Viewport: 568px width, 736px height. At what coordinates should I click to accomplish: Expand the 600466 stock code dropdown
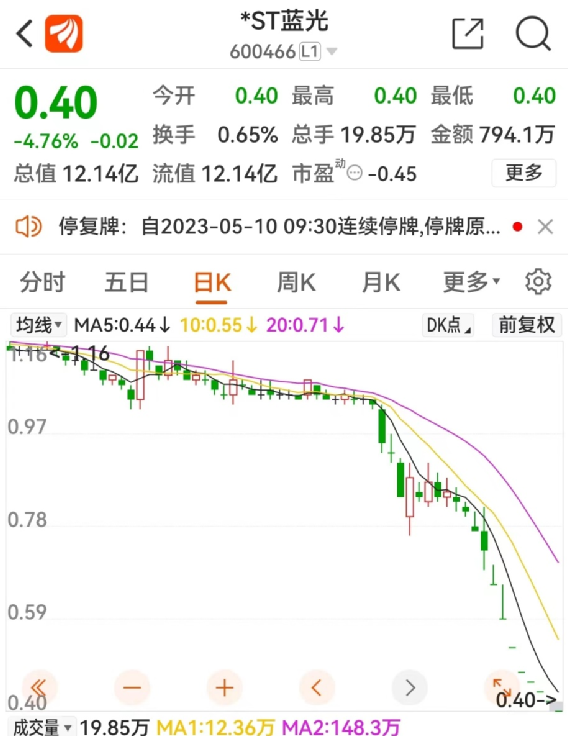click(332, 51)
